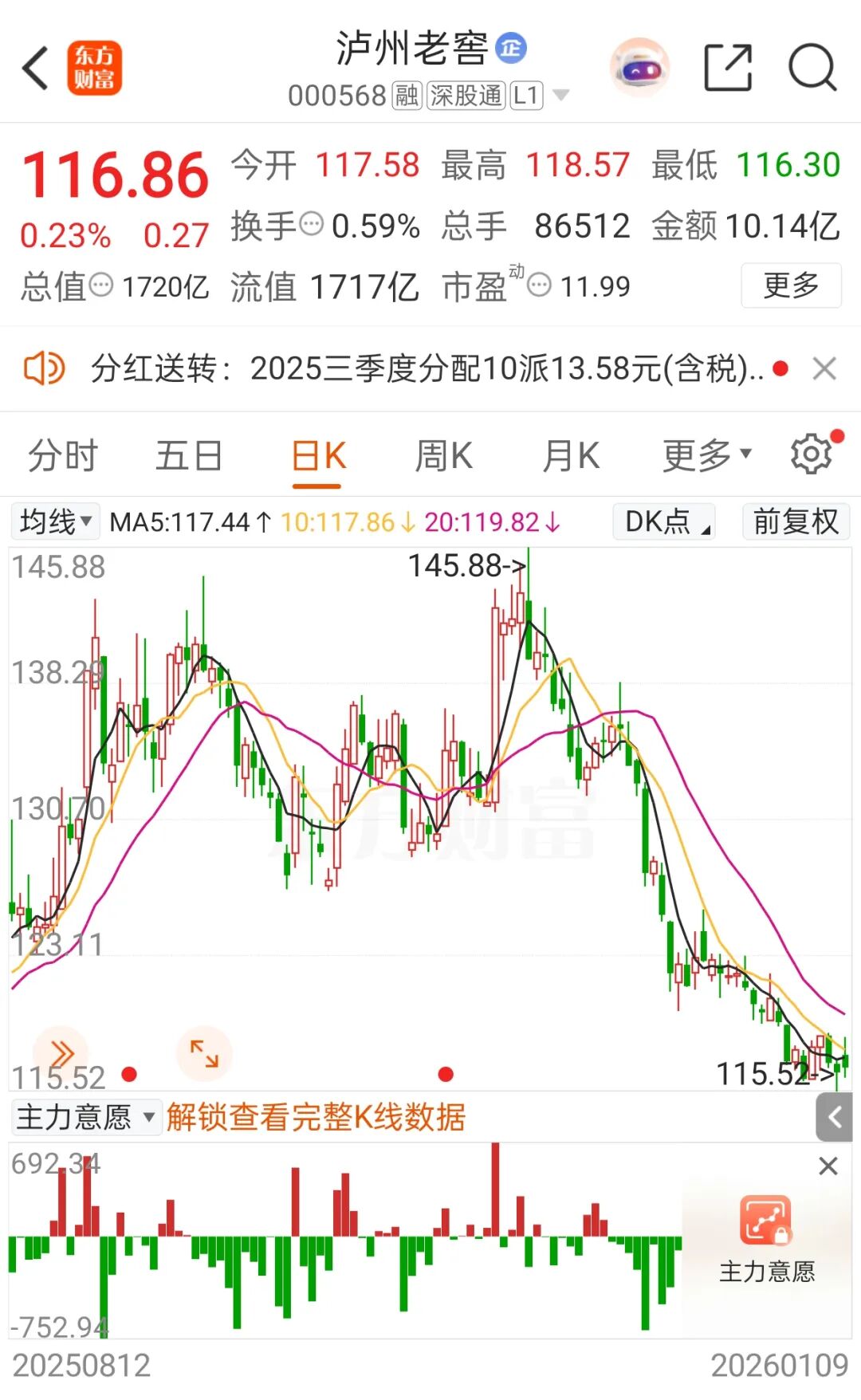Image resolution: width=861 pixels, height=1400 pixels.
Task: Share this stock page
Action: coord(728,69)
